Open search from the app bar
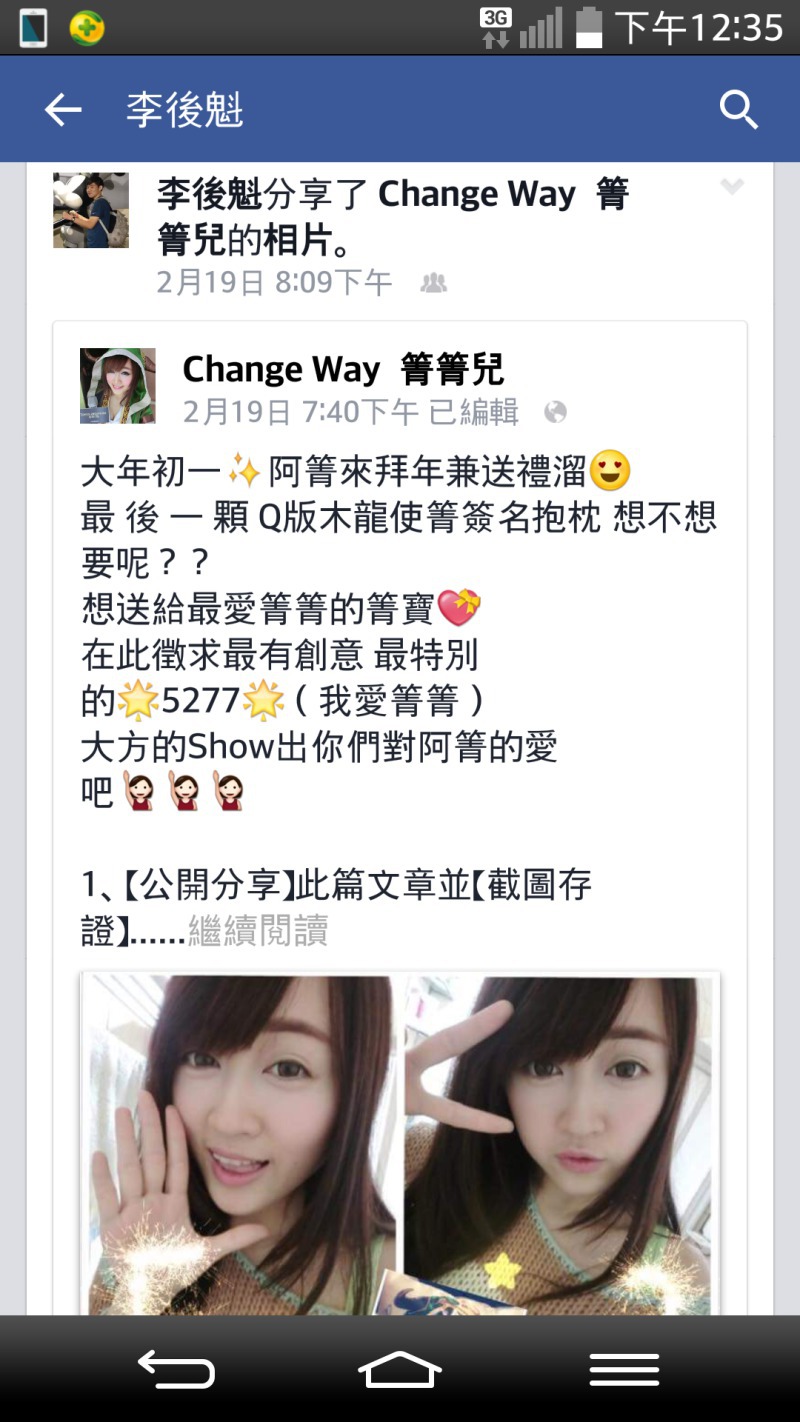 (x=739, y=110)
